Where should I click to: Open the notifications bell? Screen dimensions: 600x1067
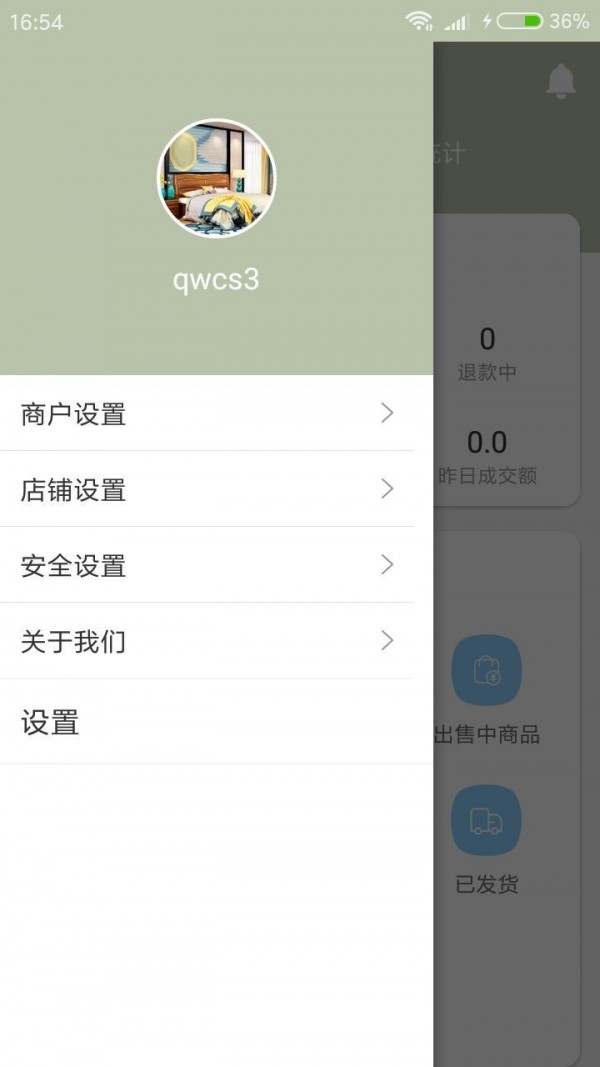(561, 82)
